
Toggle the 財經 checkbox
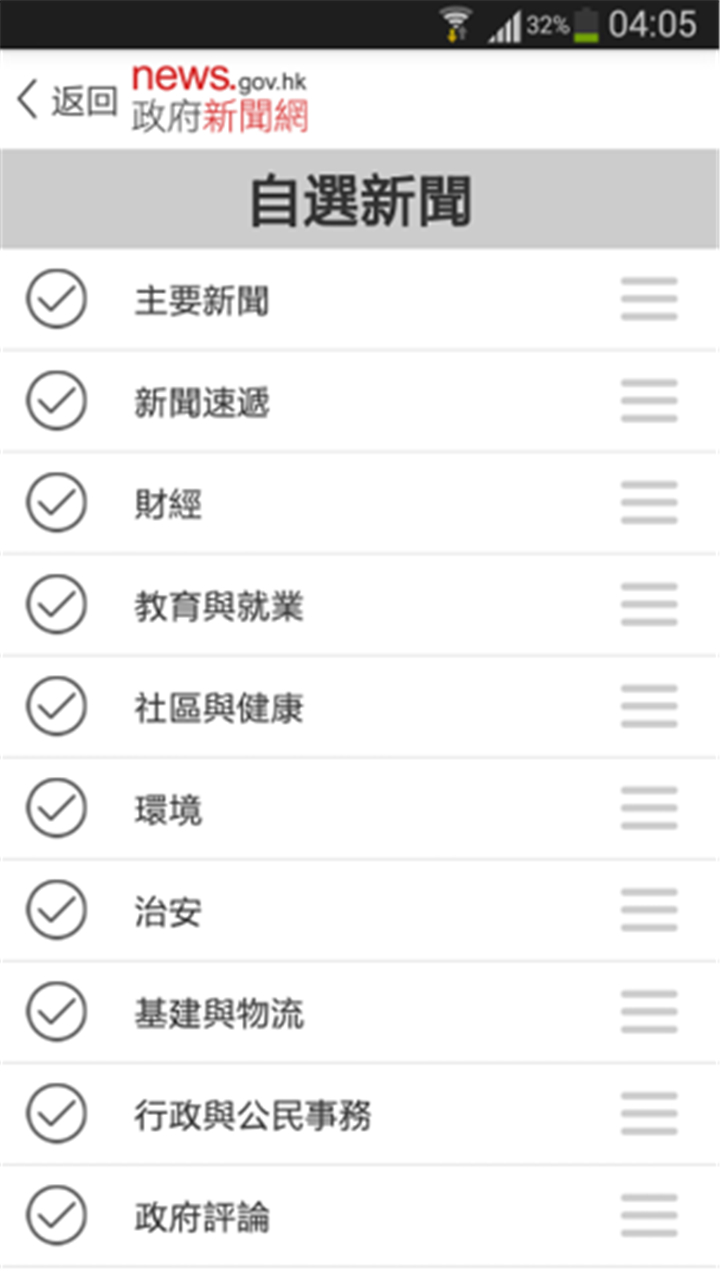click(56, 502)
